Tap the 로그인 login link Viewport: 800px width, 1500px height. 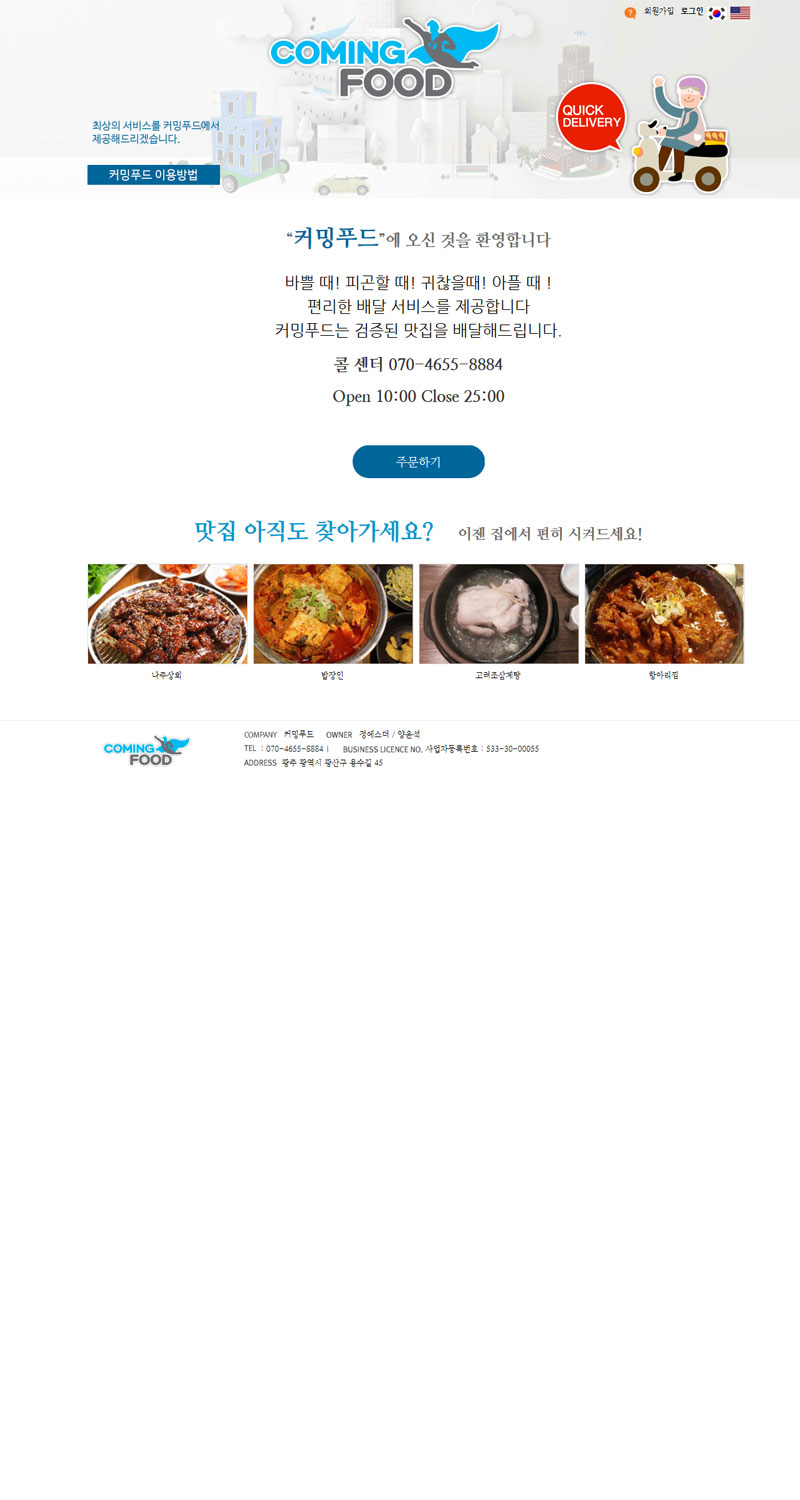692,11
